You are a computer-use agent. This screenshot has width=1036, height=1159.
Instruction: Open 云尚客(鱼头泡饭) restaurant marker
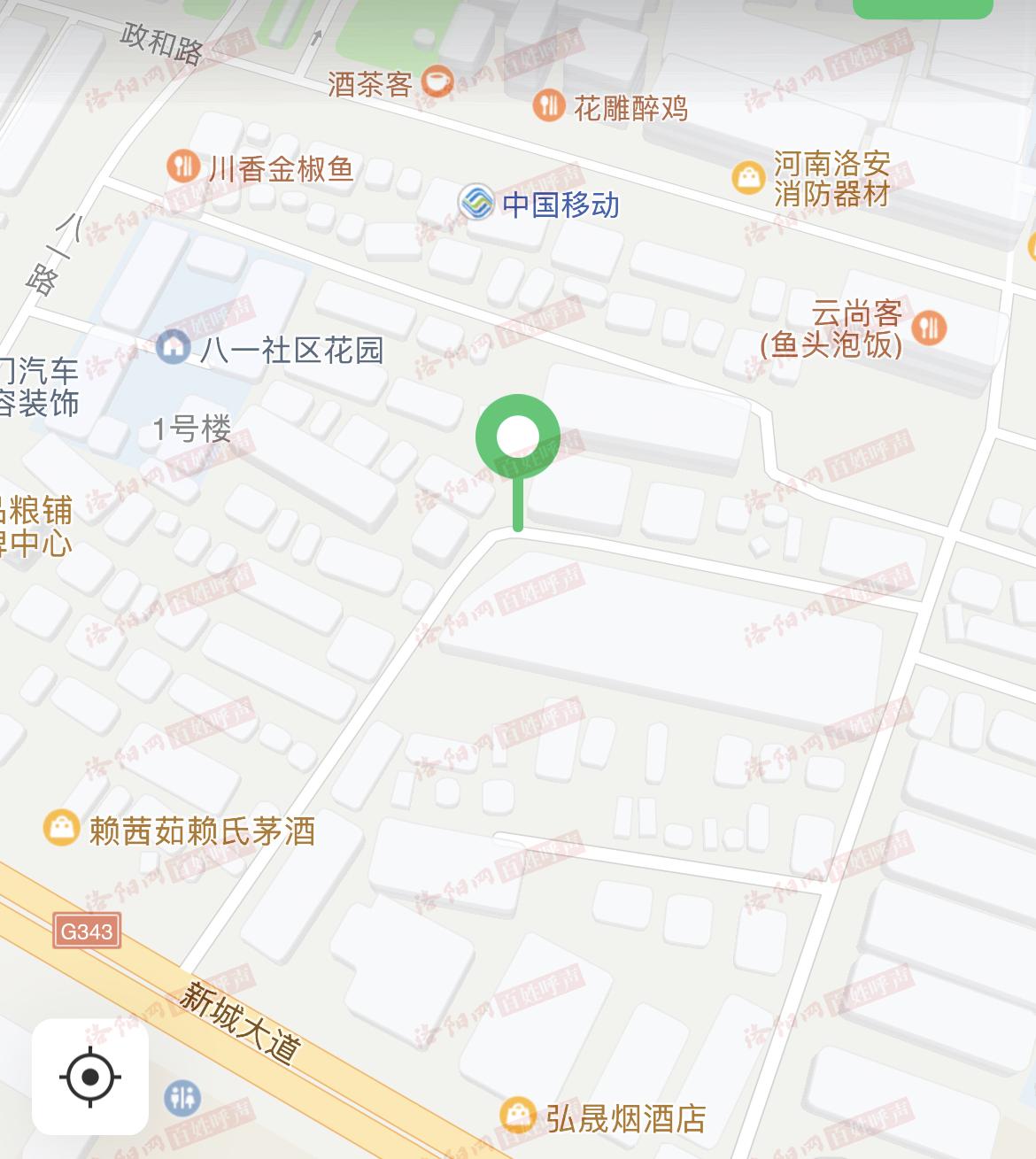[x=929, y=328]
